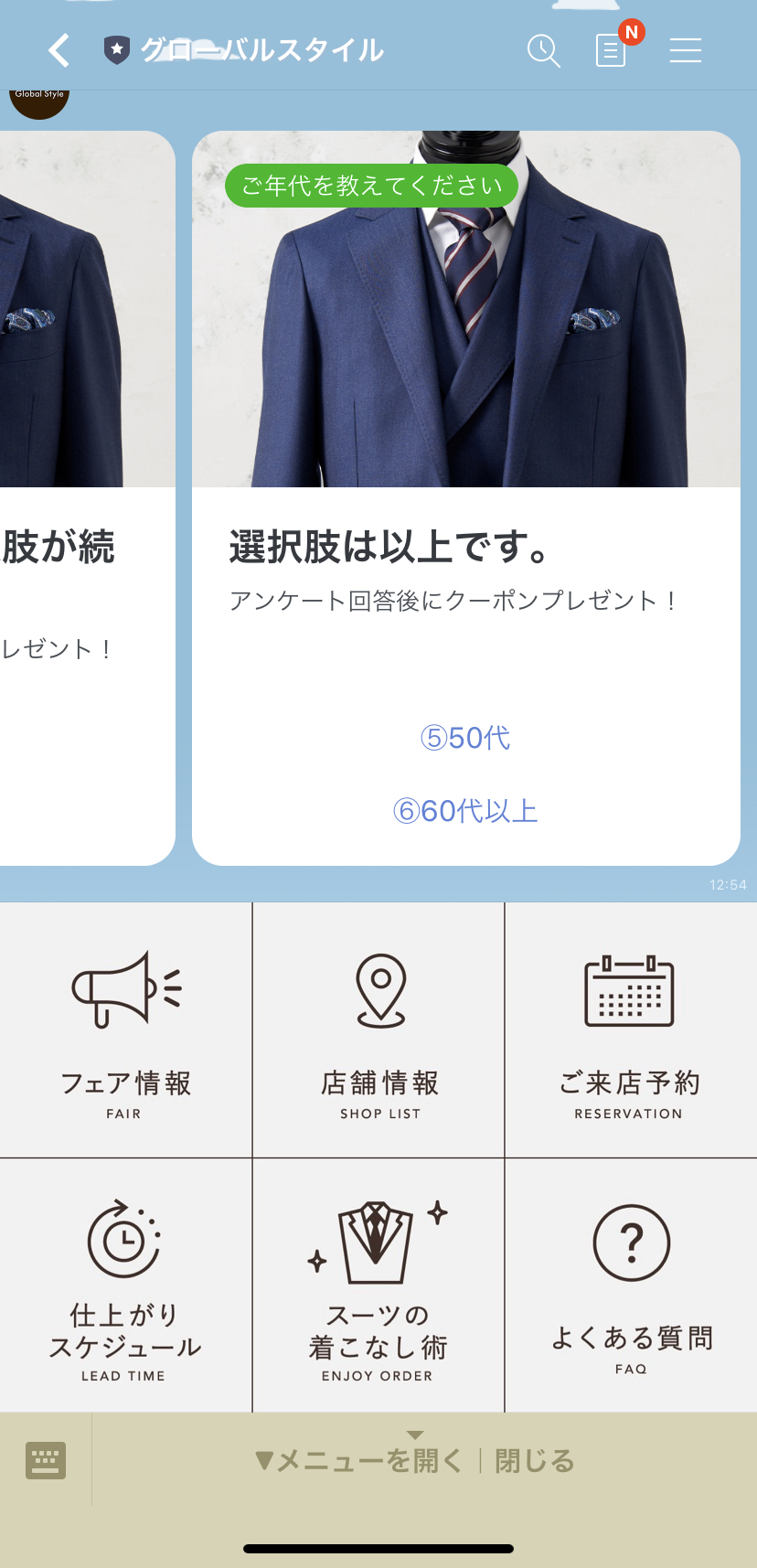The height and width of the screenshot is (1568, 757).
Task: Toggle the メニューを開く｜閉じる bar
Action: [x=416, y=1460]
